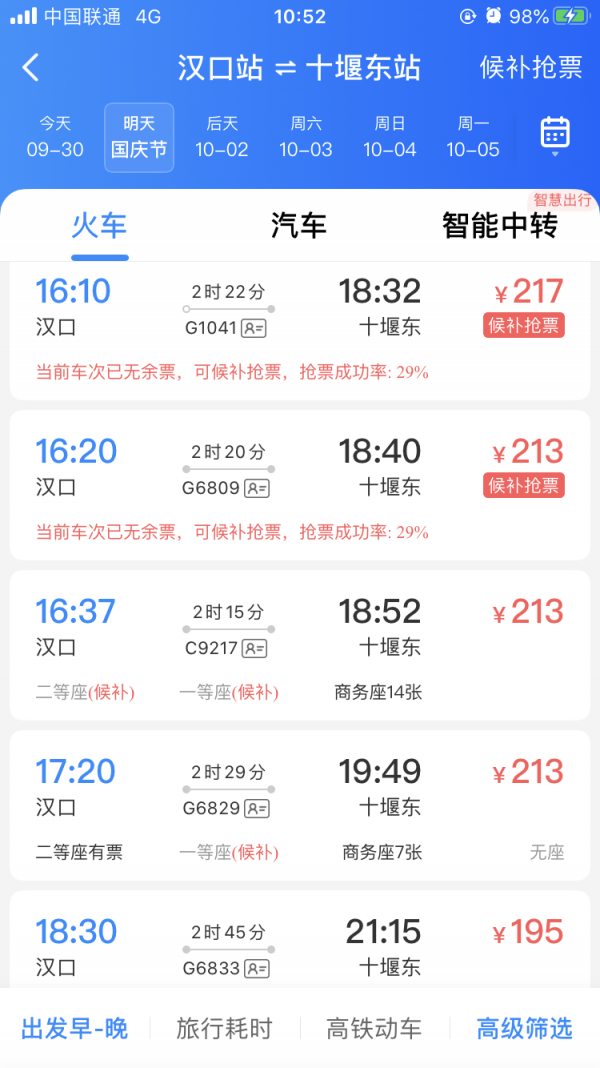This screenshot has width=600, height=1068.
Task: Tap 候补抢票 in the top bar
Action: coord(531,68)
